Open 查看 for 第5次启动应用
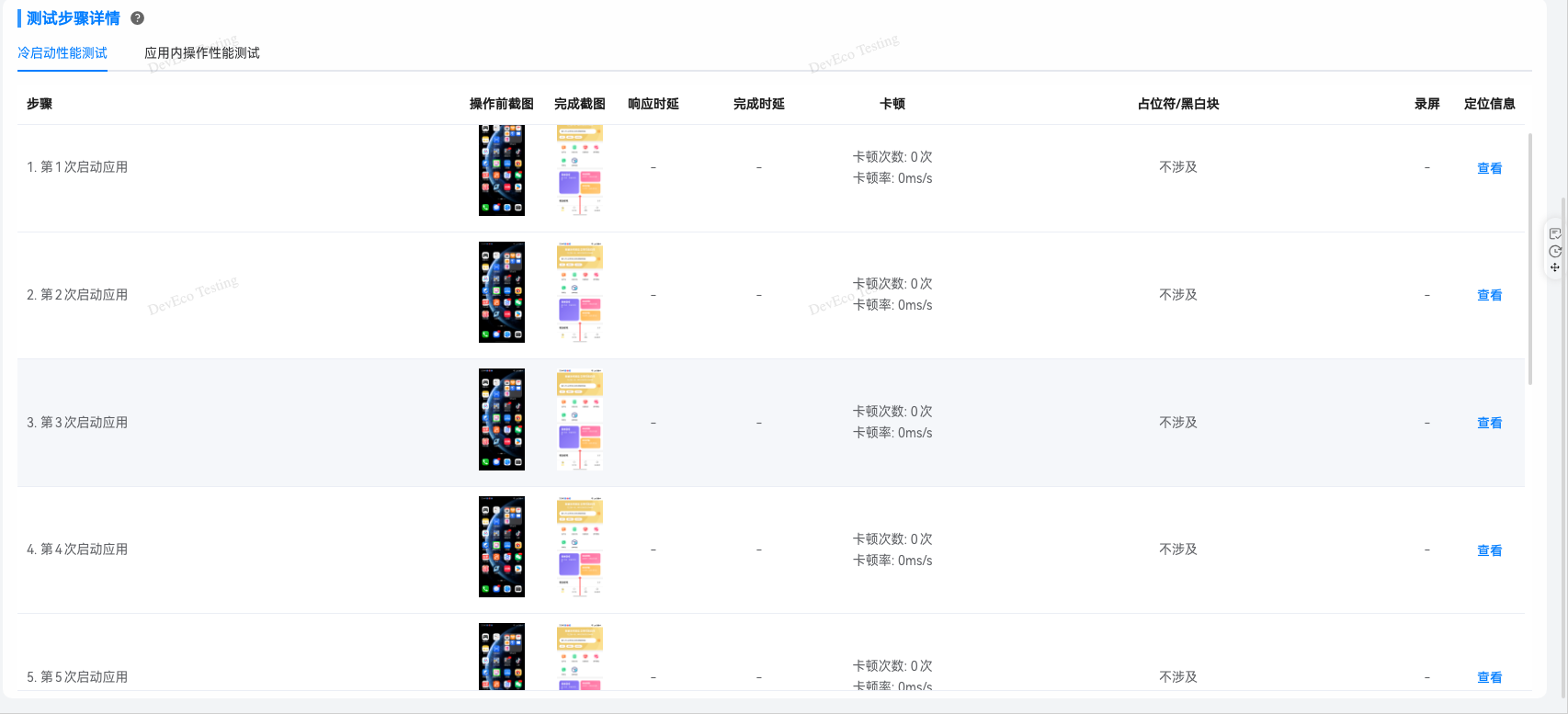The image size is (1568, 714). pos(1489,677)
